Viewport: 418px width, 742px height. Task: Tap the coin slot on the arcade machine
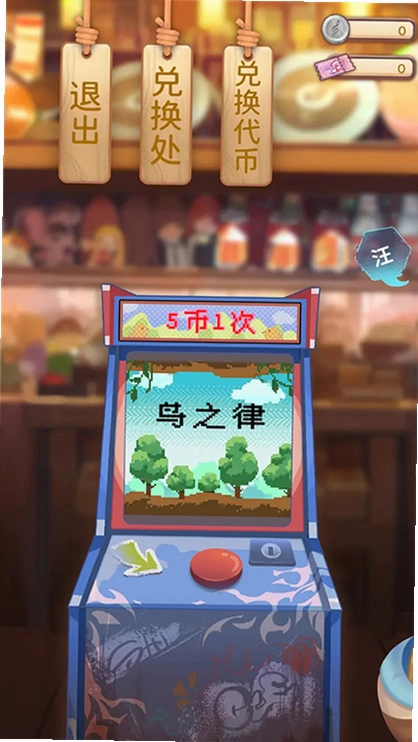pyautogui.click(x=272, y=552)
